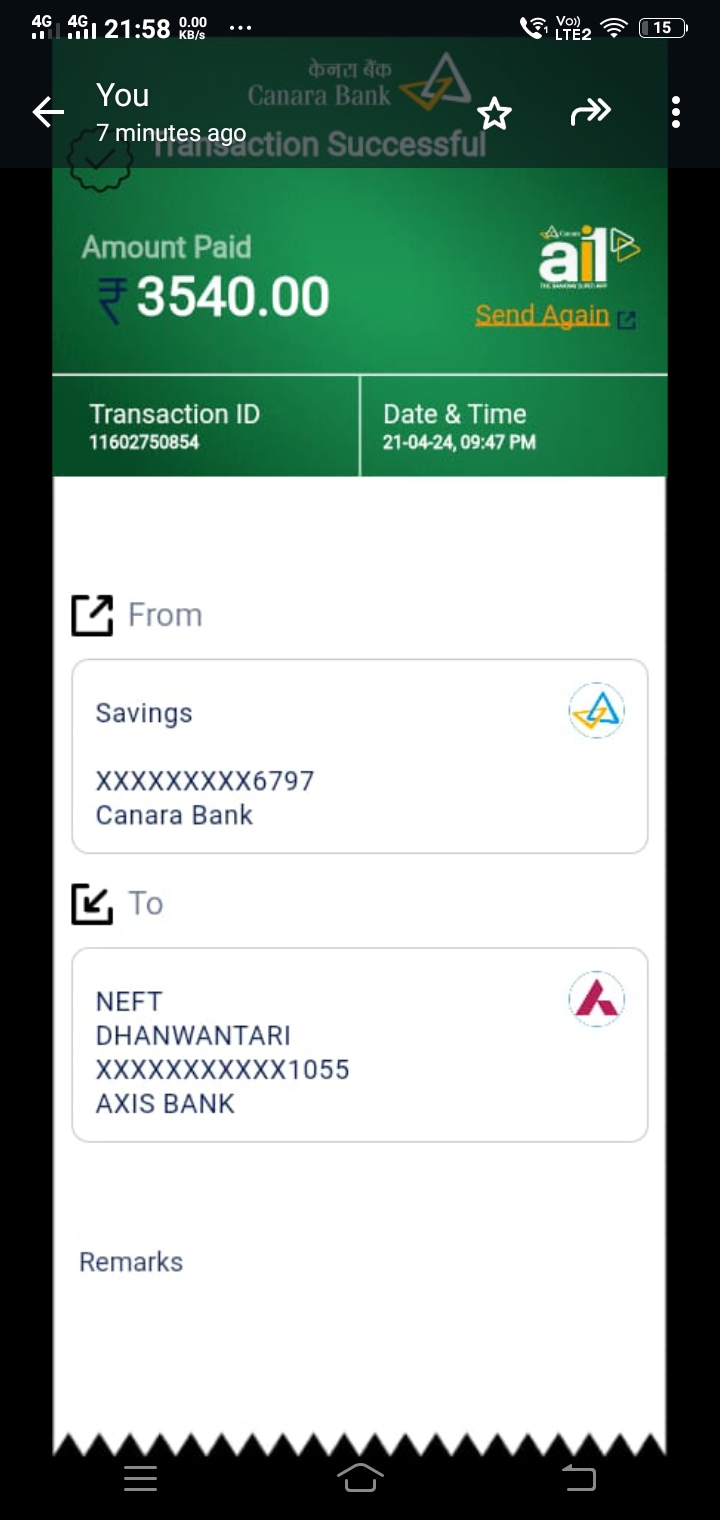Star this image message

(494, 114)
